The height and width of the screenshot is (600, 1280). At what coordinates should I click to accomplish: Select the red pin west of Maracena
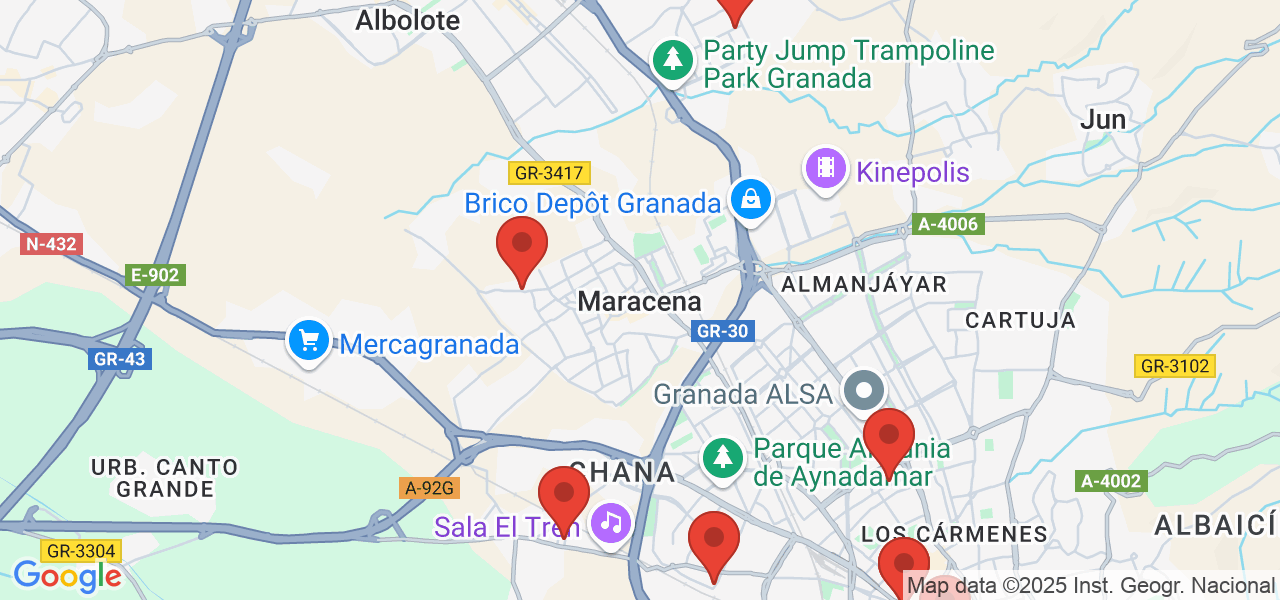[x=522, y=246]
